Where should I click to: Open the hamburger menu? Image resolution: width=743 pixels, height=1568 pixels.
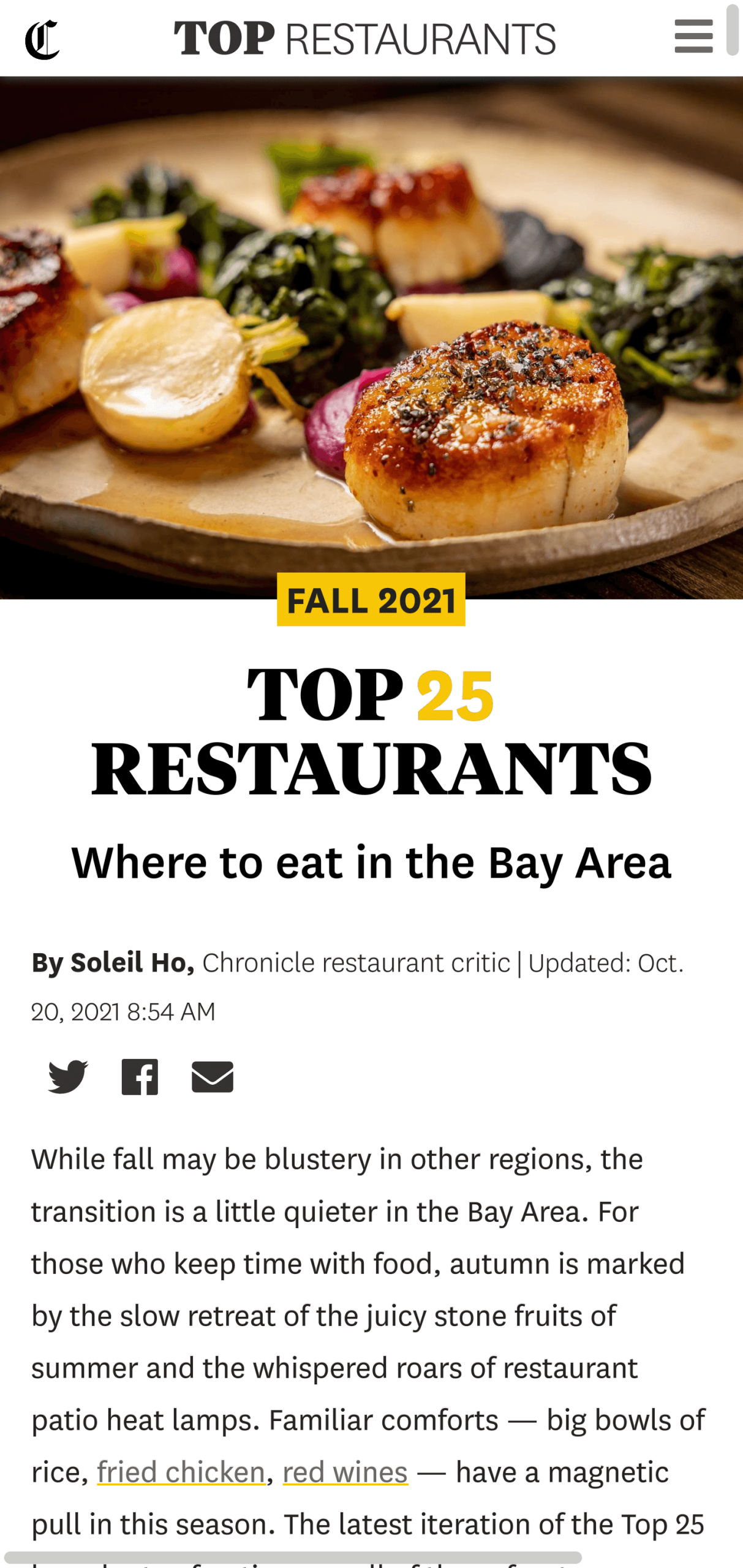coord(693,37)
